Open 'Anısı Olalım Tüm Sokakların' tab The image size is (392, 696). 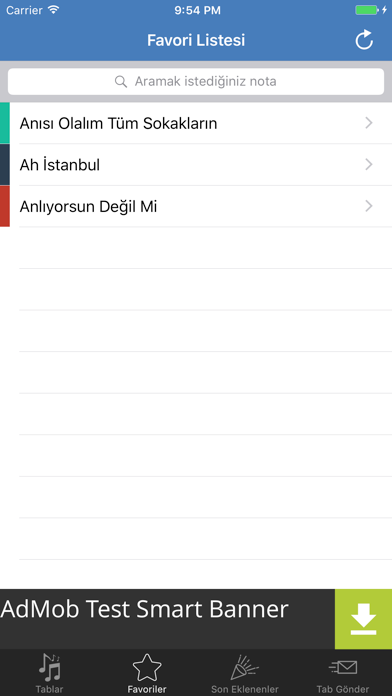point(196,123)
